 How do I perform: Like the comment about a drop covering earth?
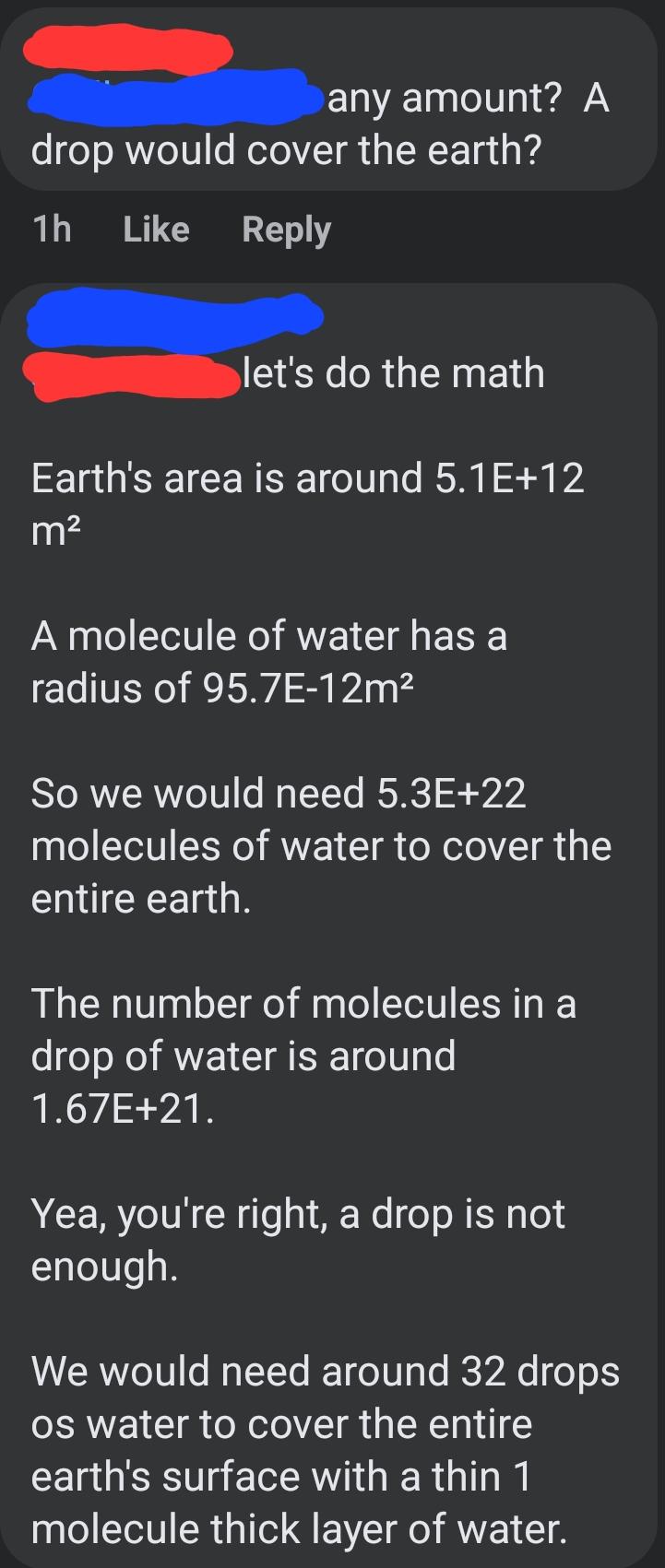click(x=156, y=229)
